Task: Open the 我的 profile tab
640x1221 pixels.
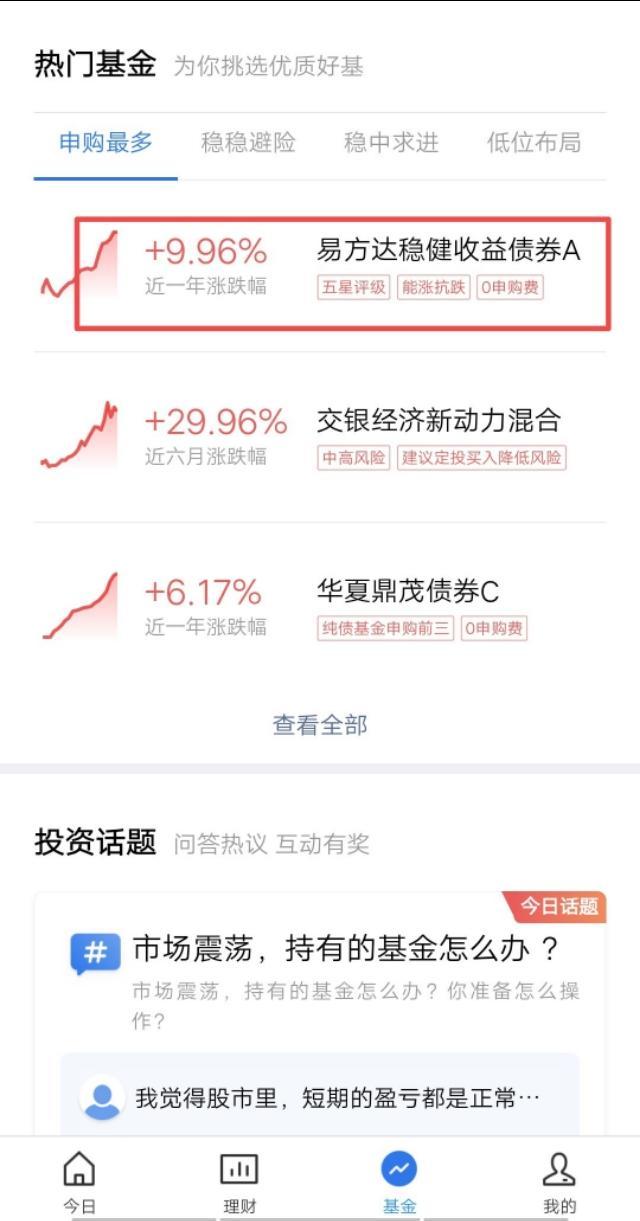Action: pyautogui.click(x=559, y=1180)
